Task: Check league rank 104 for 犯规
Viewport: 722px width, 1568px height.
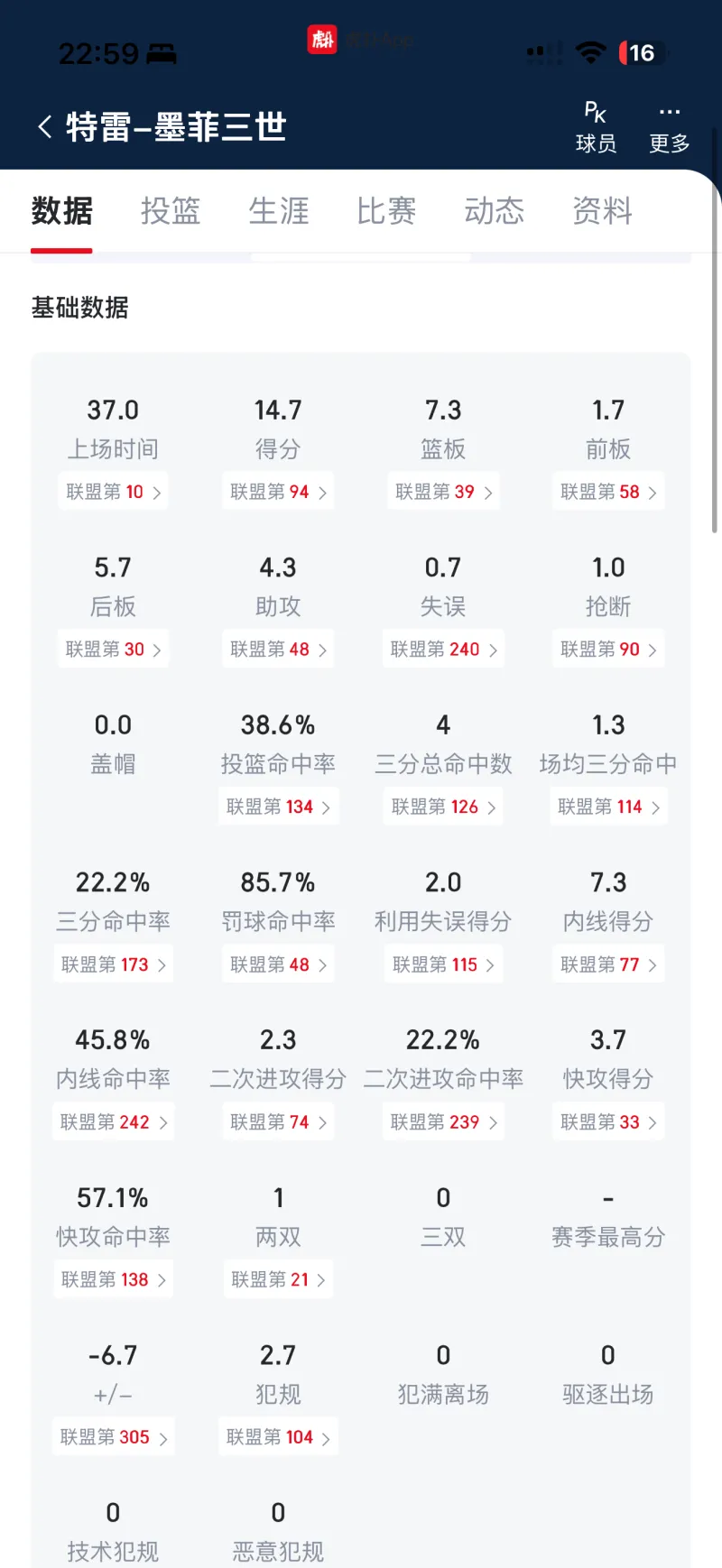Action: [x=278, y=1437]
